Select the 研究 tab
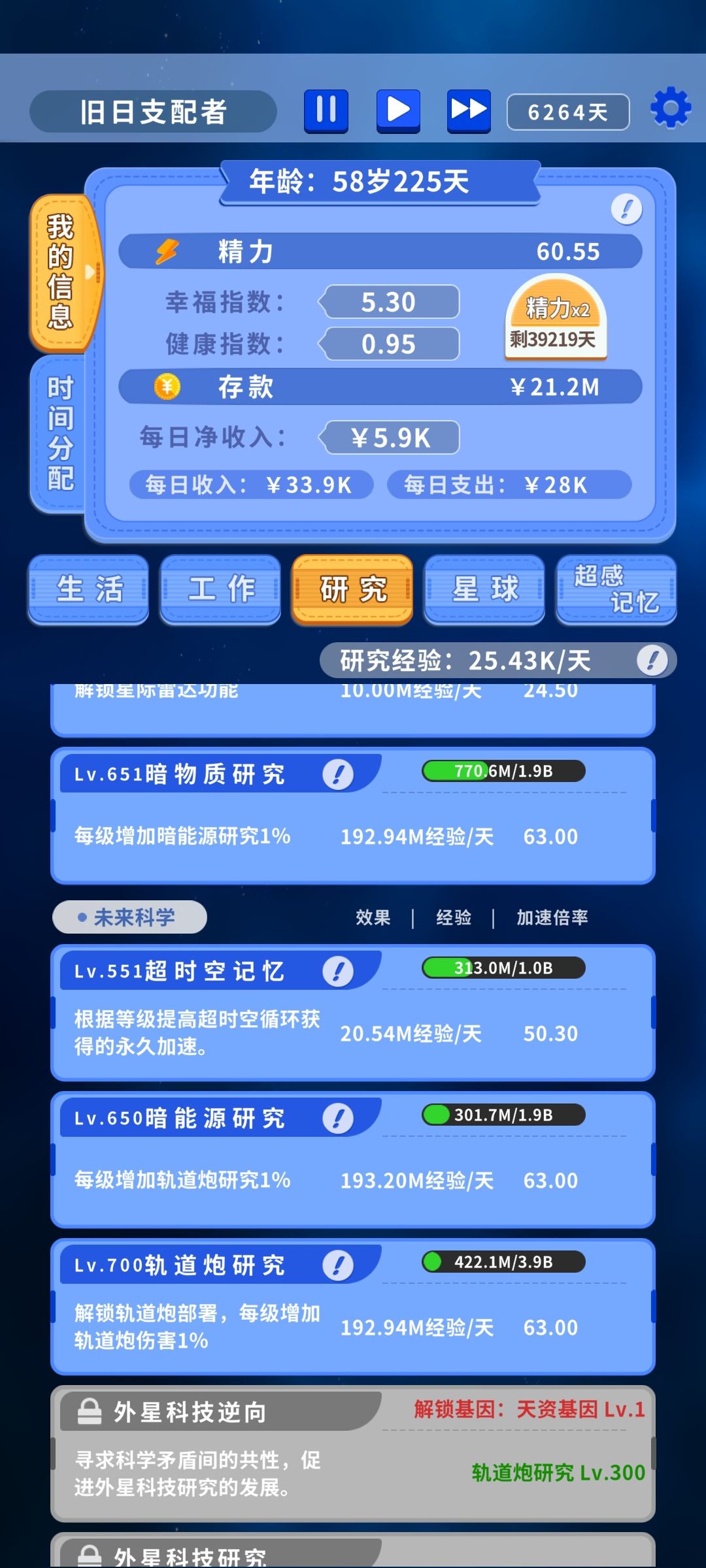Screen dimensions: 706x1568 (353, 589)
